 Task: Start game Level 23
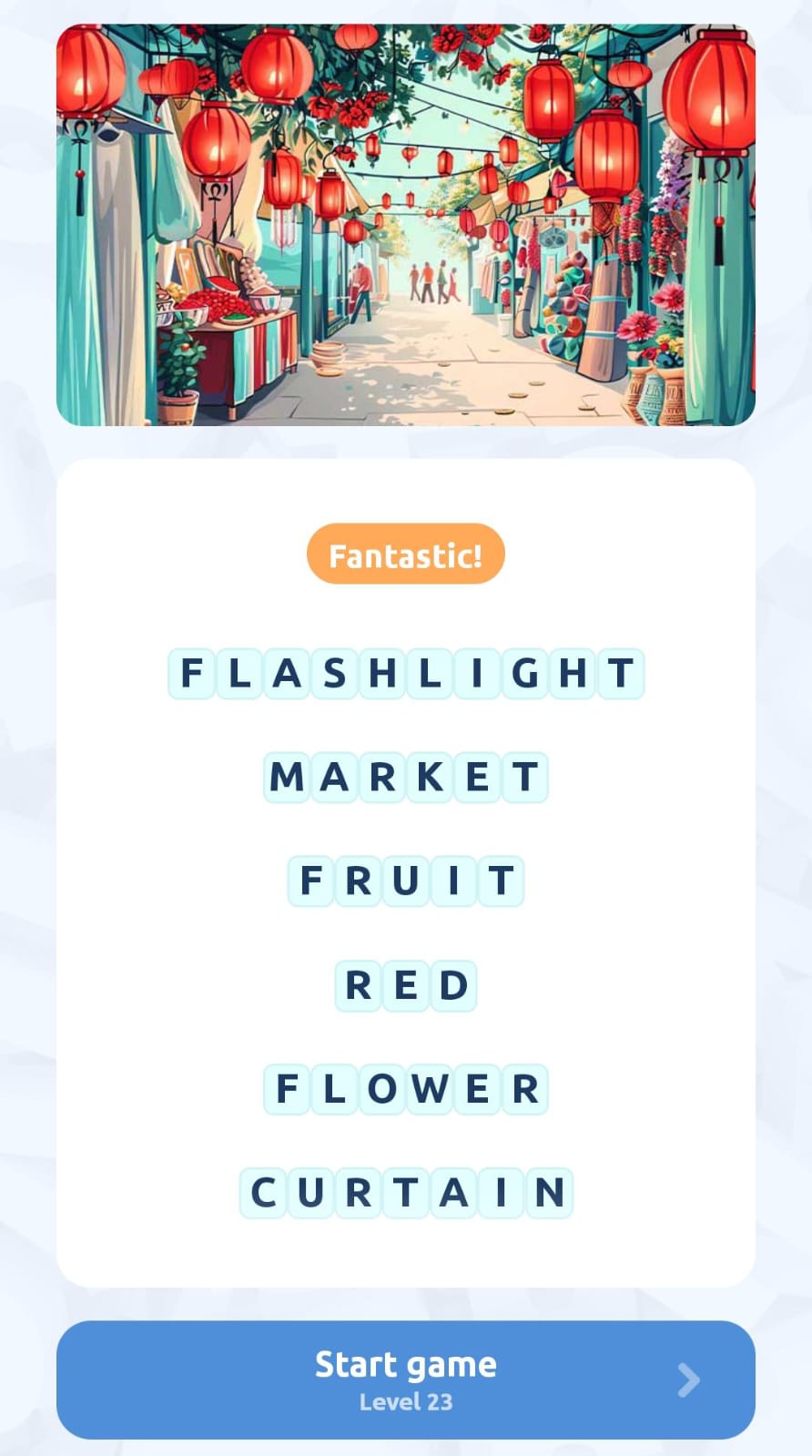pos(406,1379)
